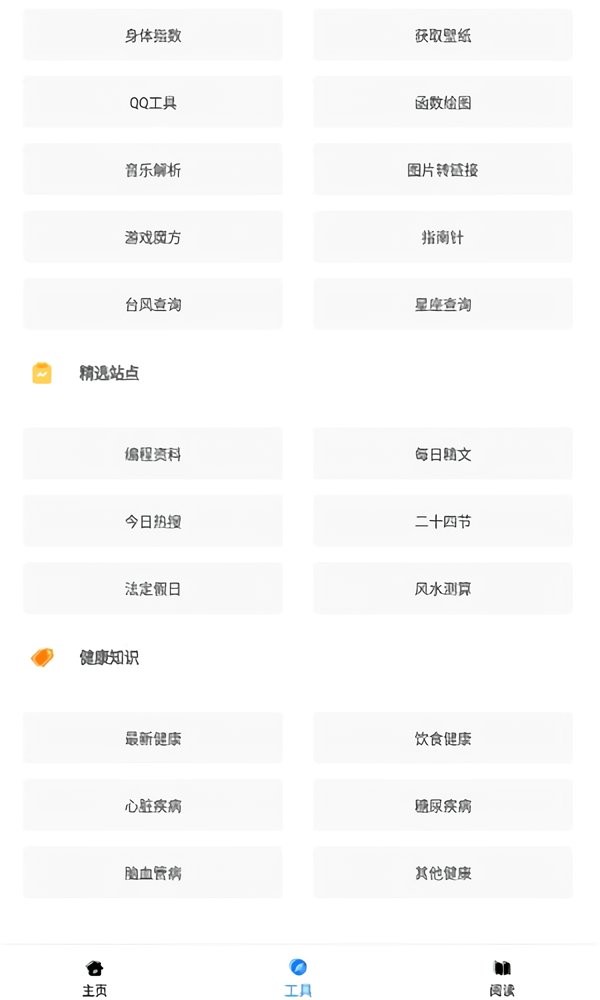
Task: Switch to the 主页 tab
Action: coord(95,978)
